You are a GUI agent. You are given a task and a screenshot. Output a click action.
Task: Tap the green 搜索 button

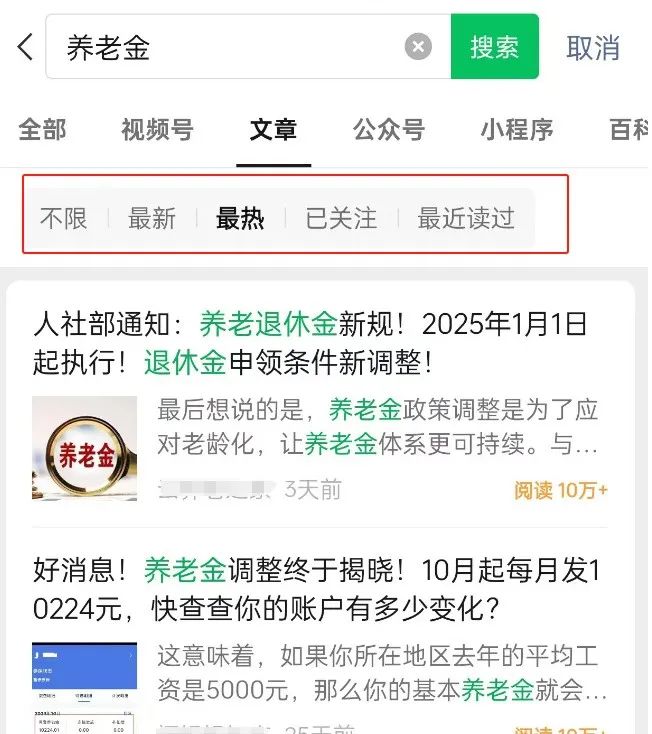[494, 47]
